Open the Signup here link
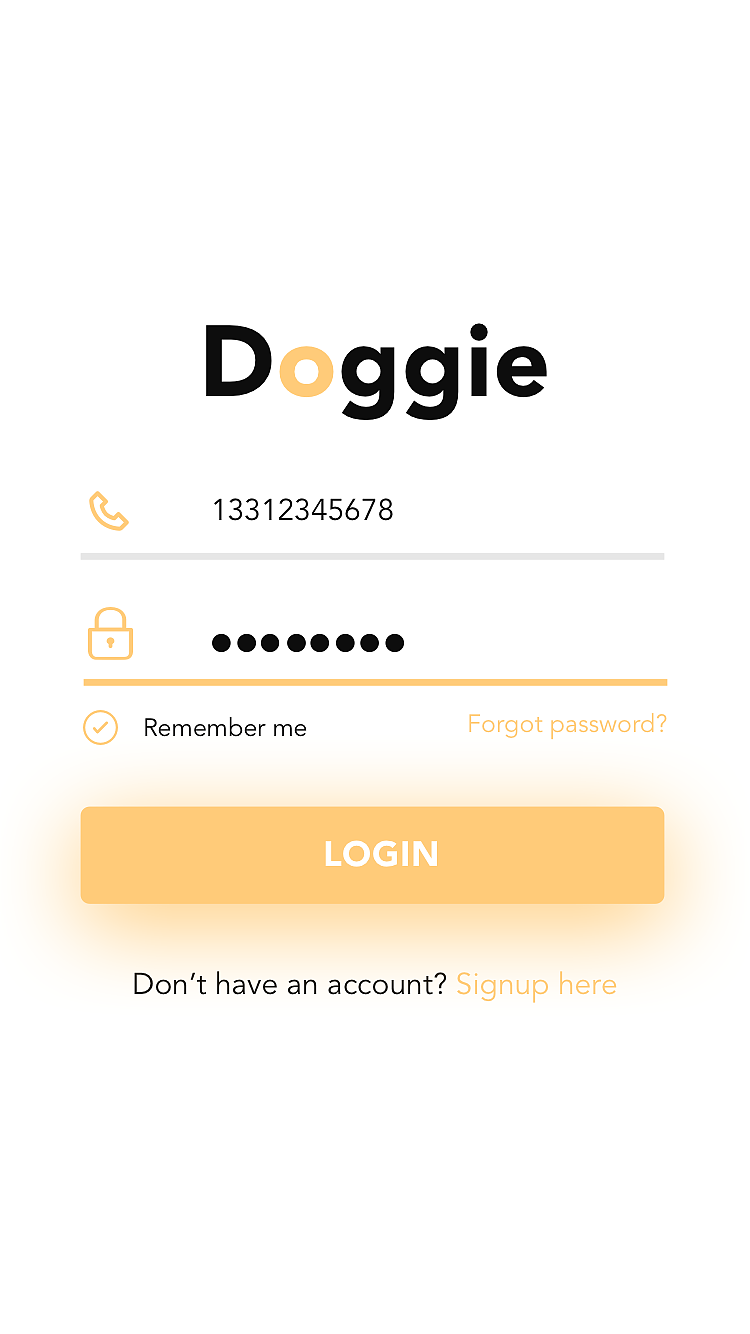 pyautogui.click(x=536, y=985)
